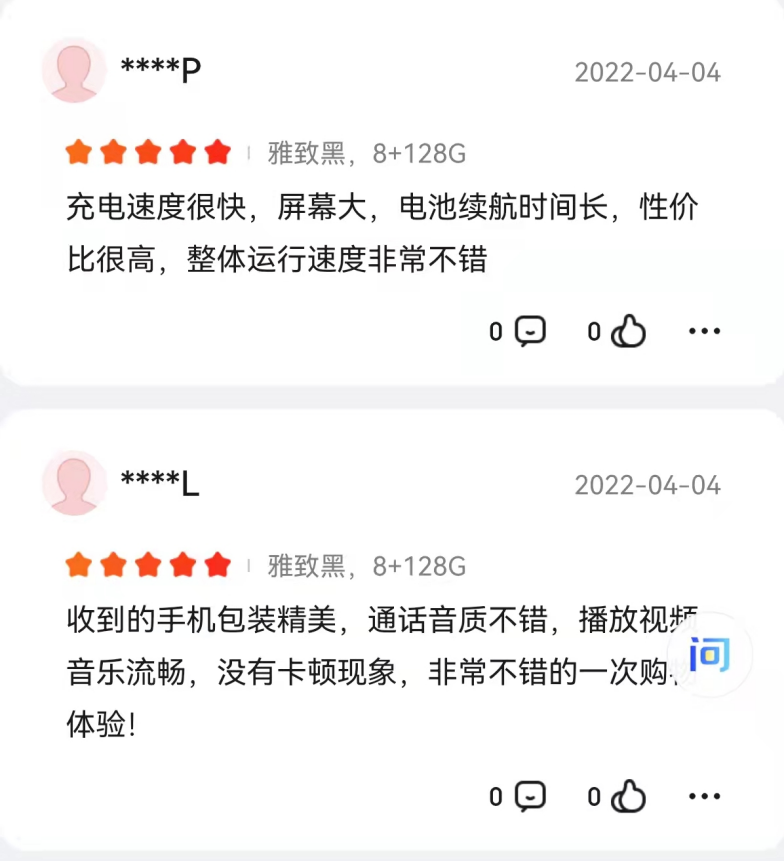View ****L's profile avatar
784x861 pixels.
74,484
